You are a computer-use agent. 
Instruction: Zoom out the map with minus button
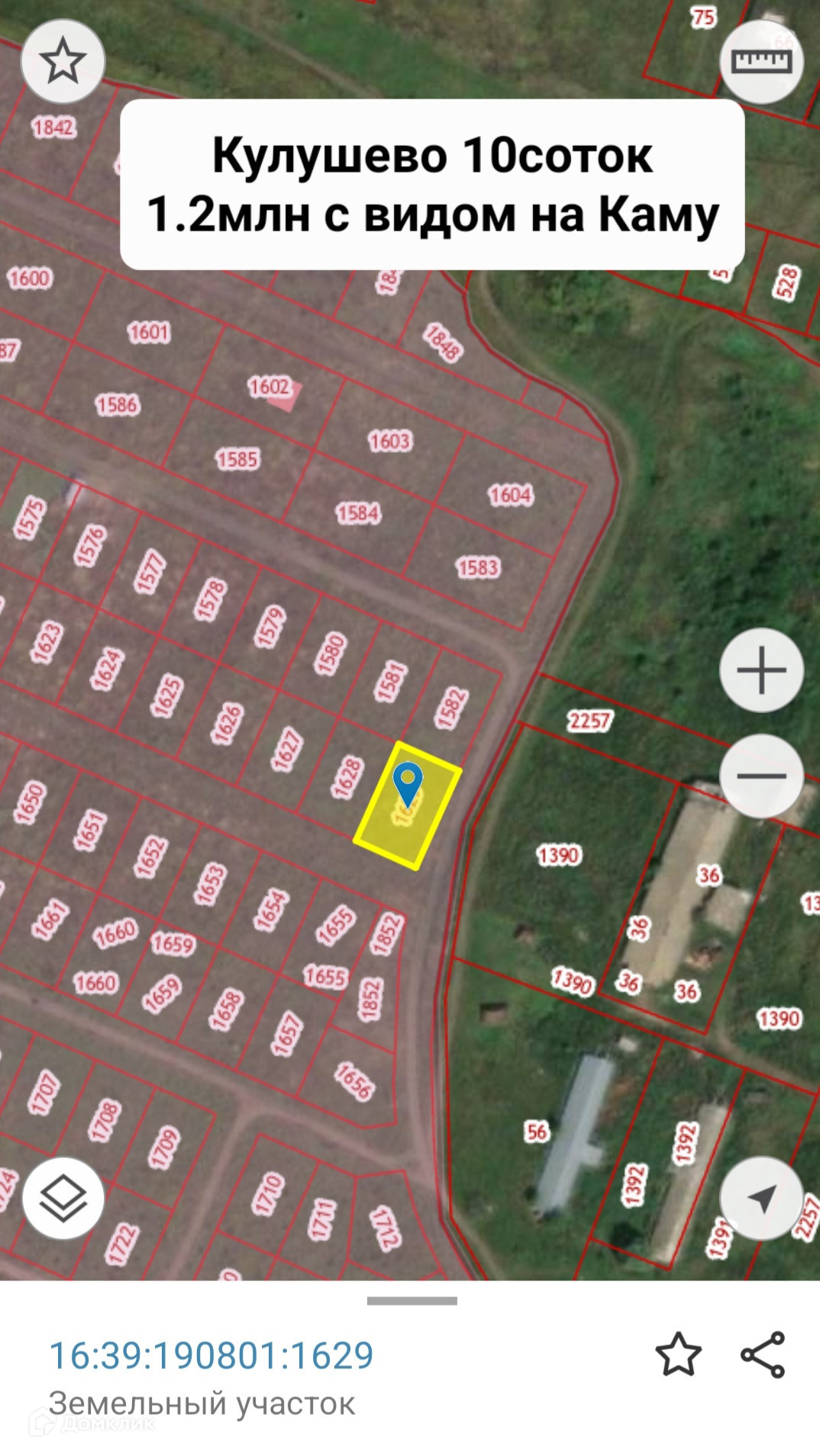coord(761,776)
